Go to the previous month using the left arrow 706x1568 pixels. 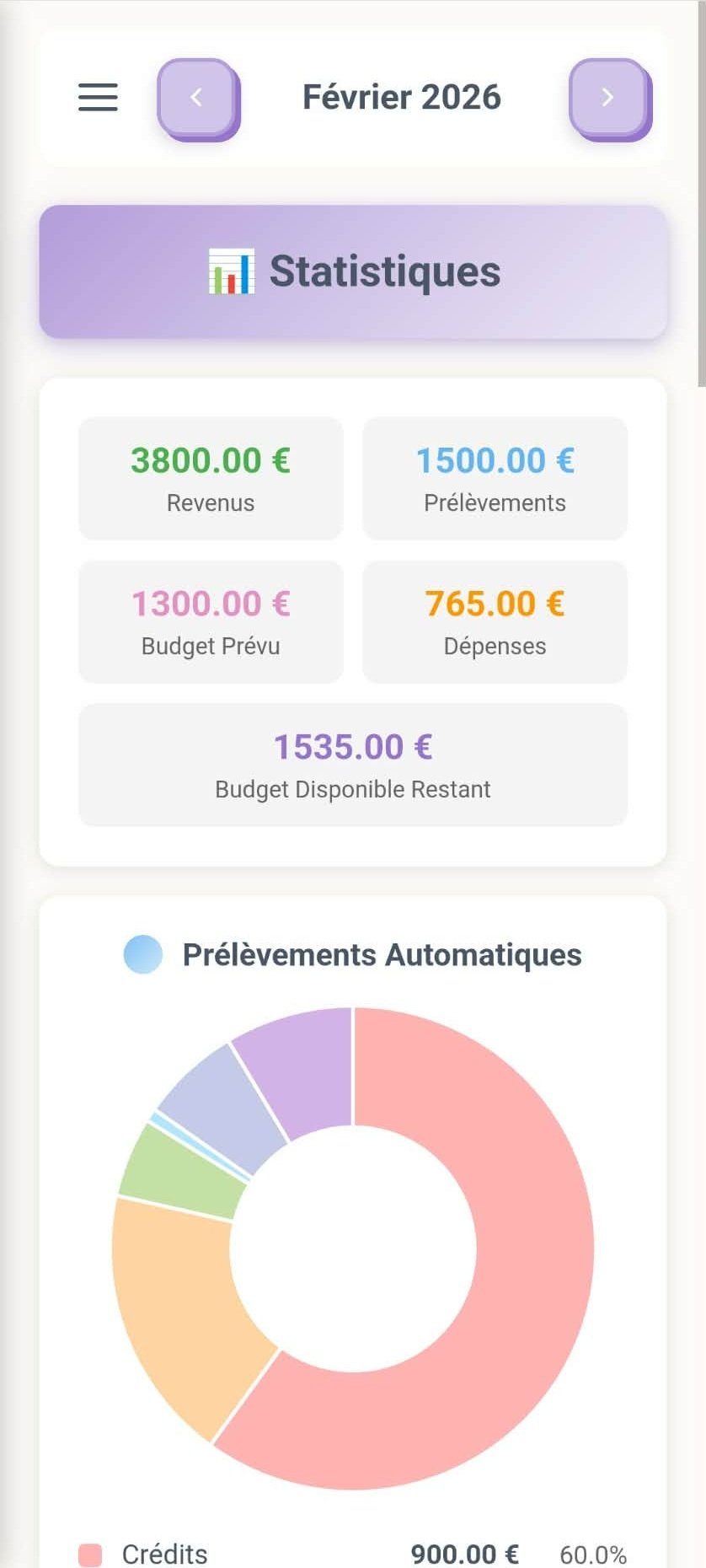(197, 97)
